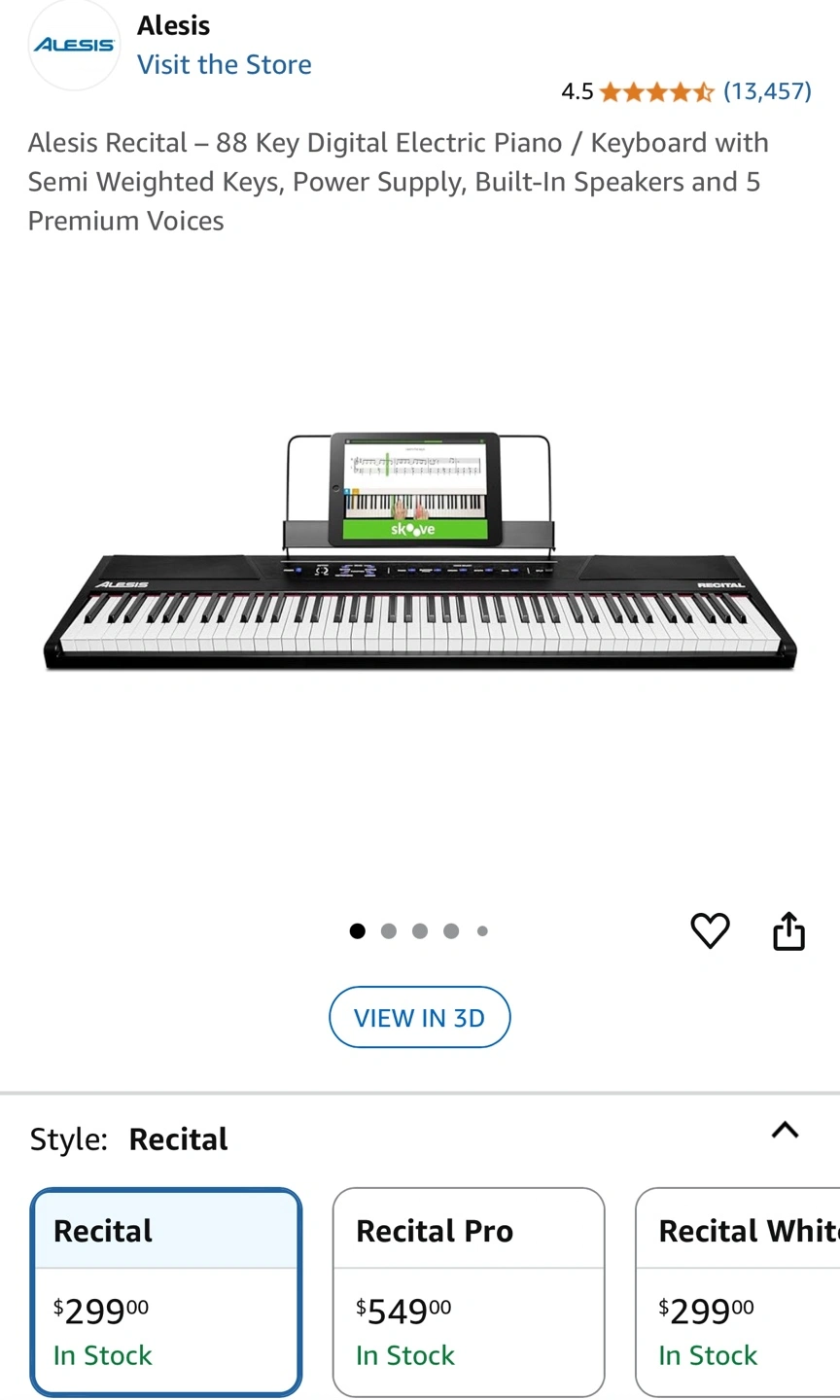Select the Recital style card
This screenshot has height=1400, width=840.
[166, 1292]
